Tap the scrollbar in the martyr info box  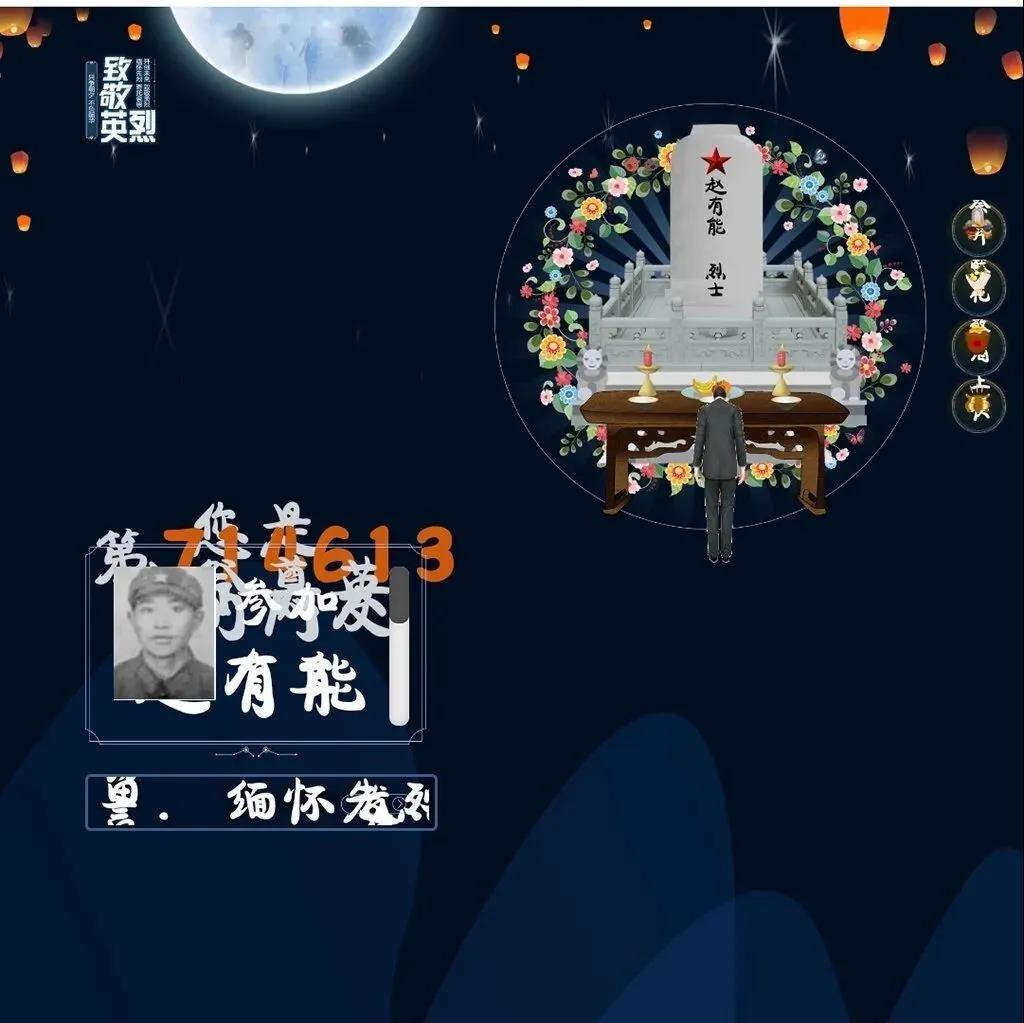pos(399,645)
